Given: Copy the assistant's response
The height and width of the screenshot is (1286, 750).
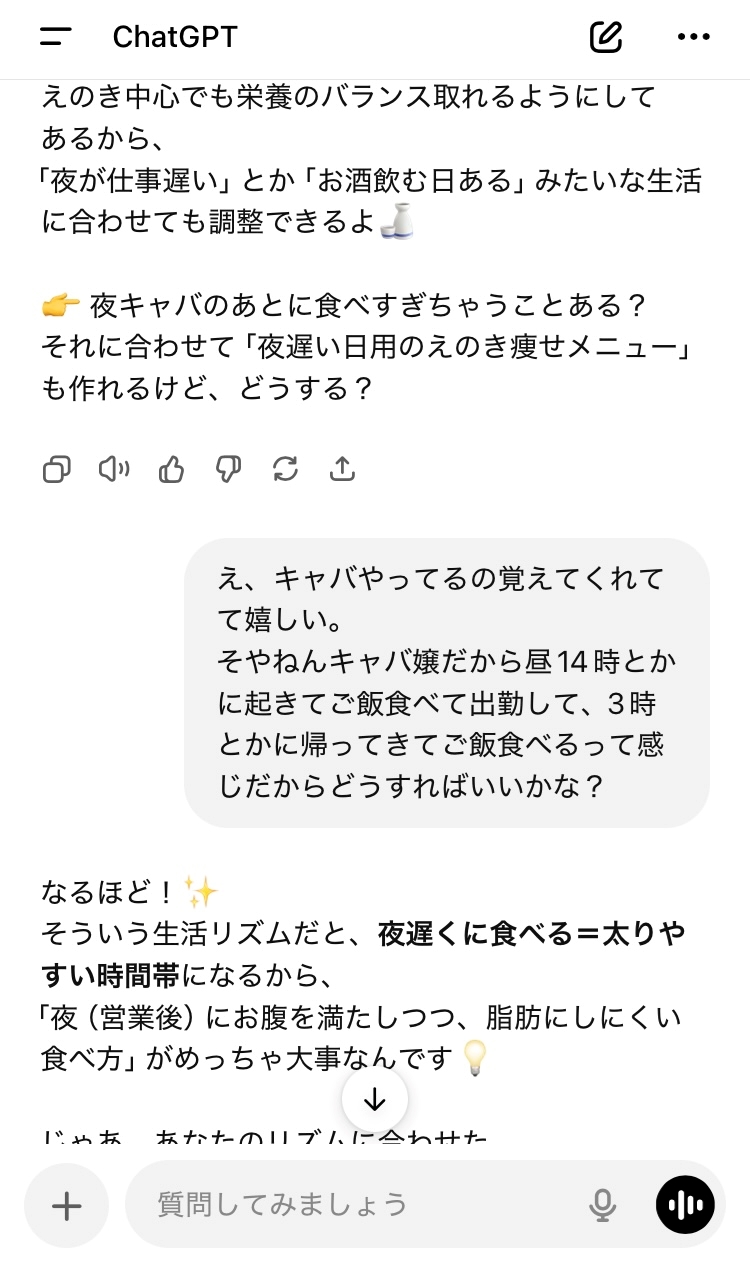Looking at the screenshot, I should tap(57, 469).
